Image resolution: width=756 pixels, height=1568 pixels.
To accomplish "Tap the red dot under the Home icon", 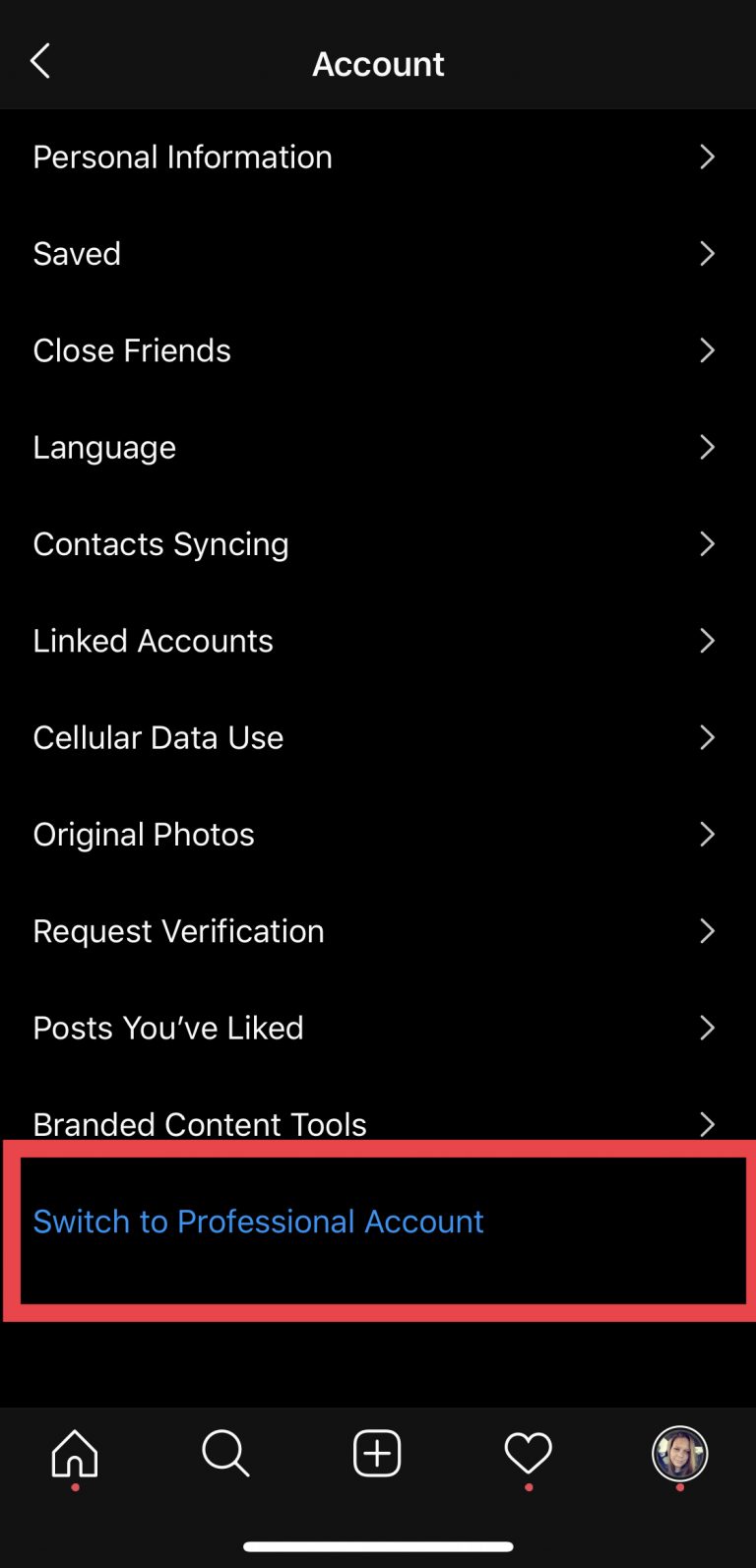I will [x=74, y=1486].
